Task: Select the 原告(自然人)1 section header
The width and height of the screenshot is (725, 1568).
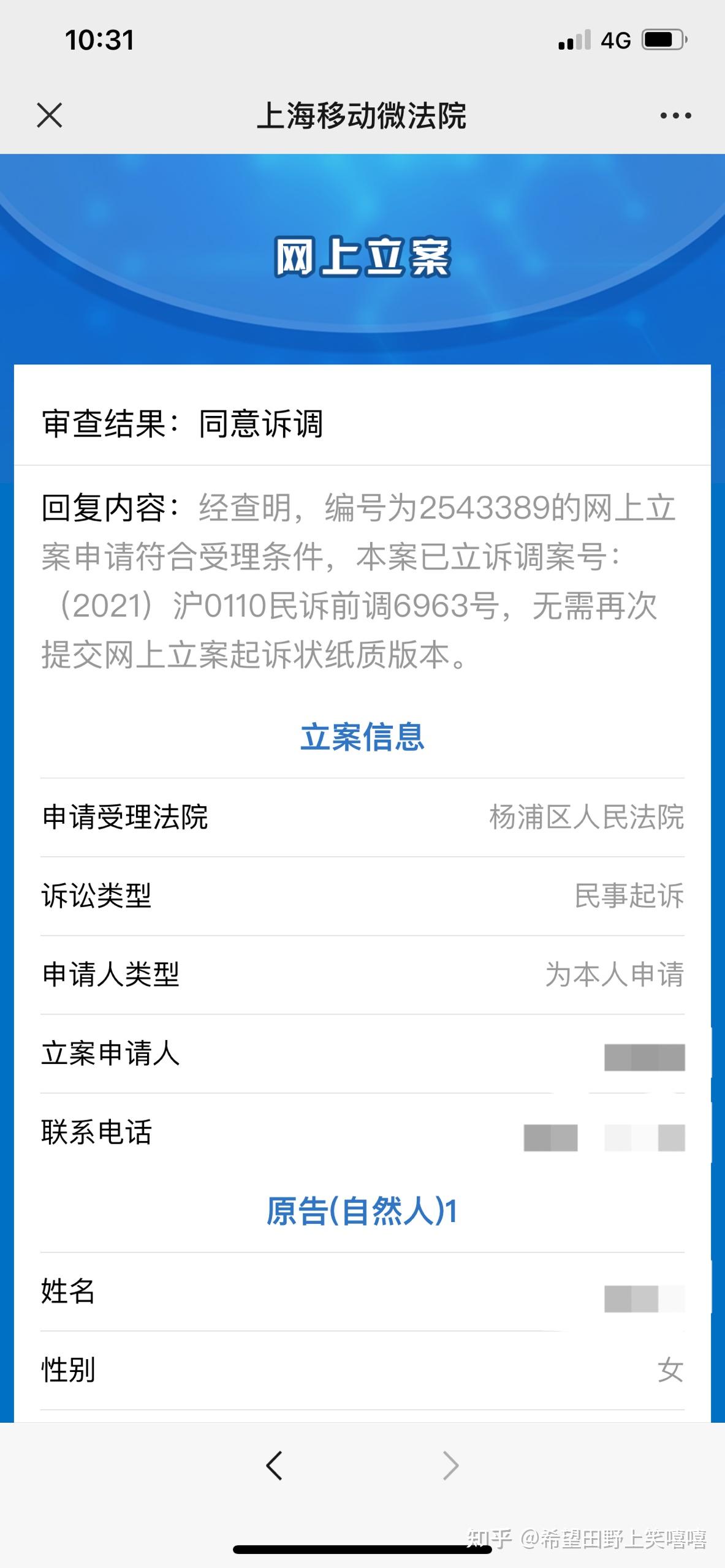Action: click(363, 1212)
